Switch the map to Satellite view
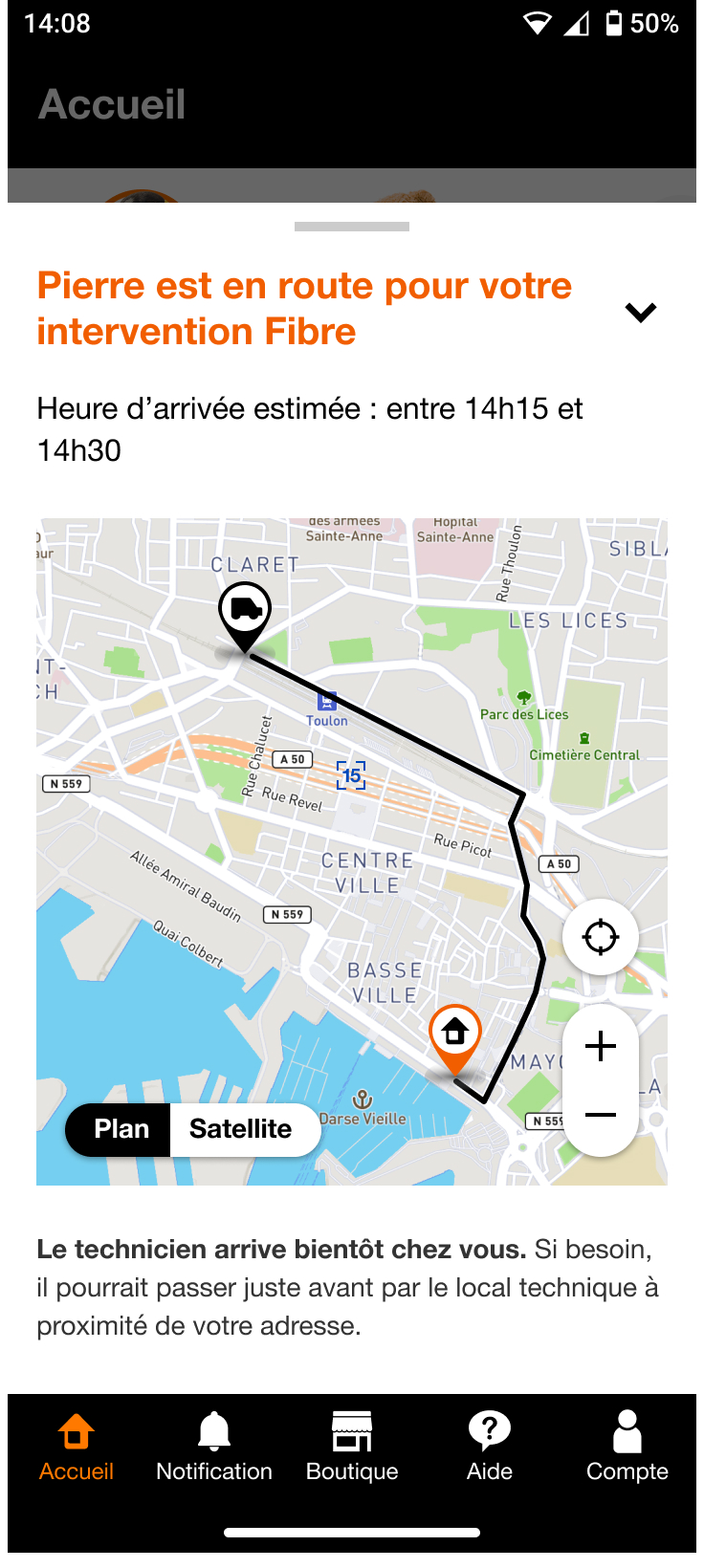 click(241, 1129)
